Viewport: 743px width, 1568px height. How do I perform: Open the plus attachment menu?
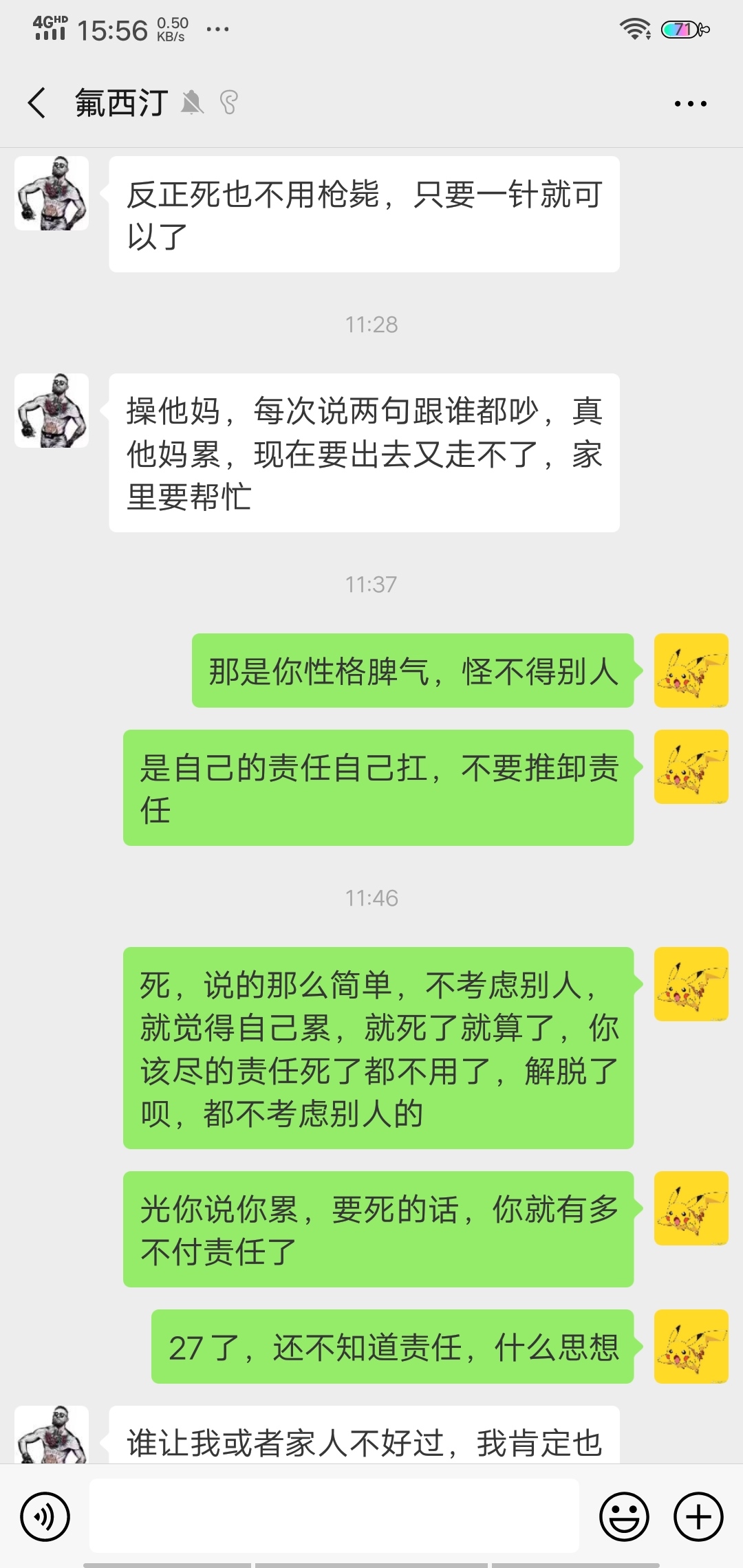[698, 1516]
